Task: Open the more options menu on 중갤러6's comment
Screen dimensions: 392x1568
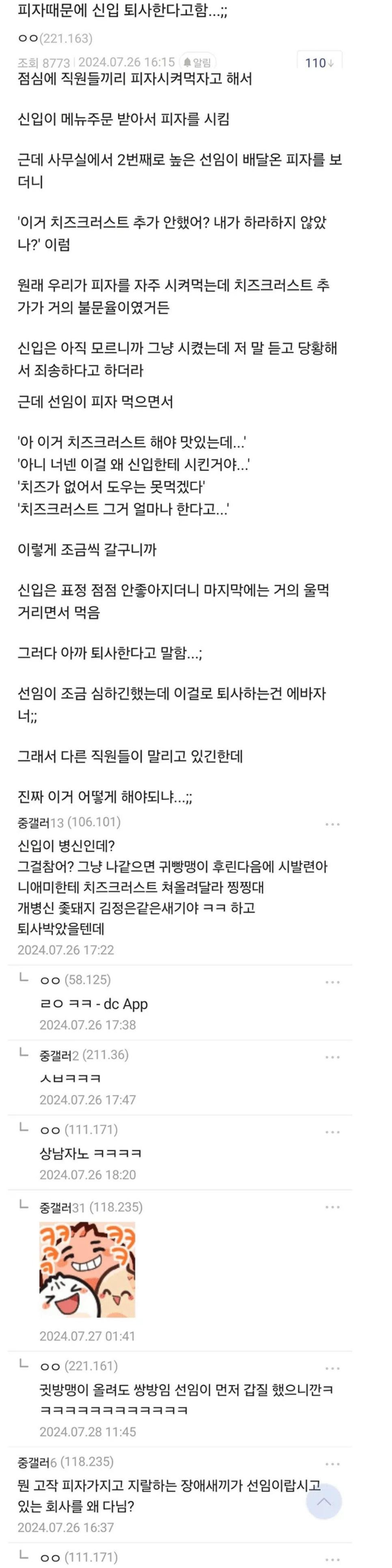Action: coord(332,1463)
